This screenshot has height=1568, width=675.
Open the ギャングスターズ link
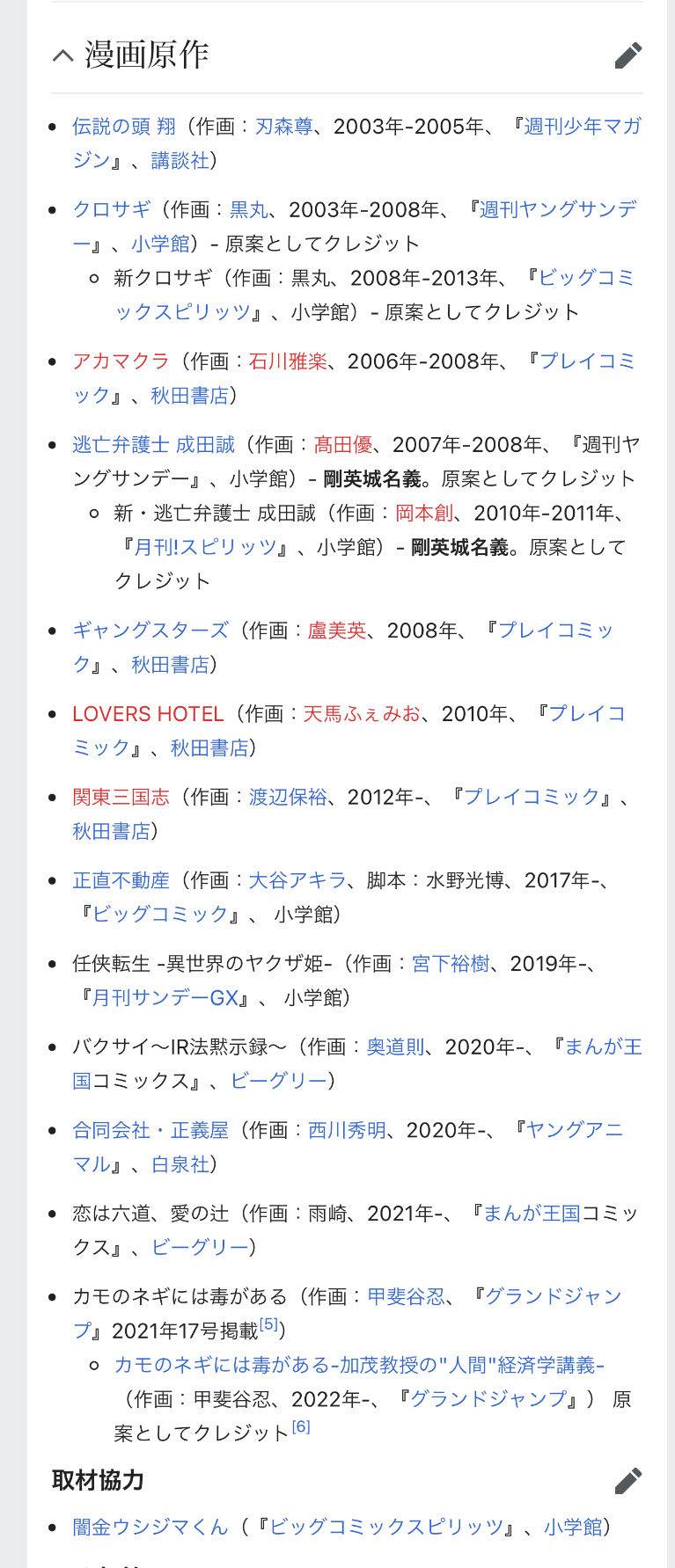[150, 630]
